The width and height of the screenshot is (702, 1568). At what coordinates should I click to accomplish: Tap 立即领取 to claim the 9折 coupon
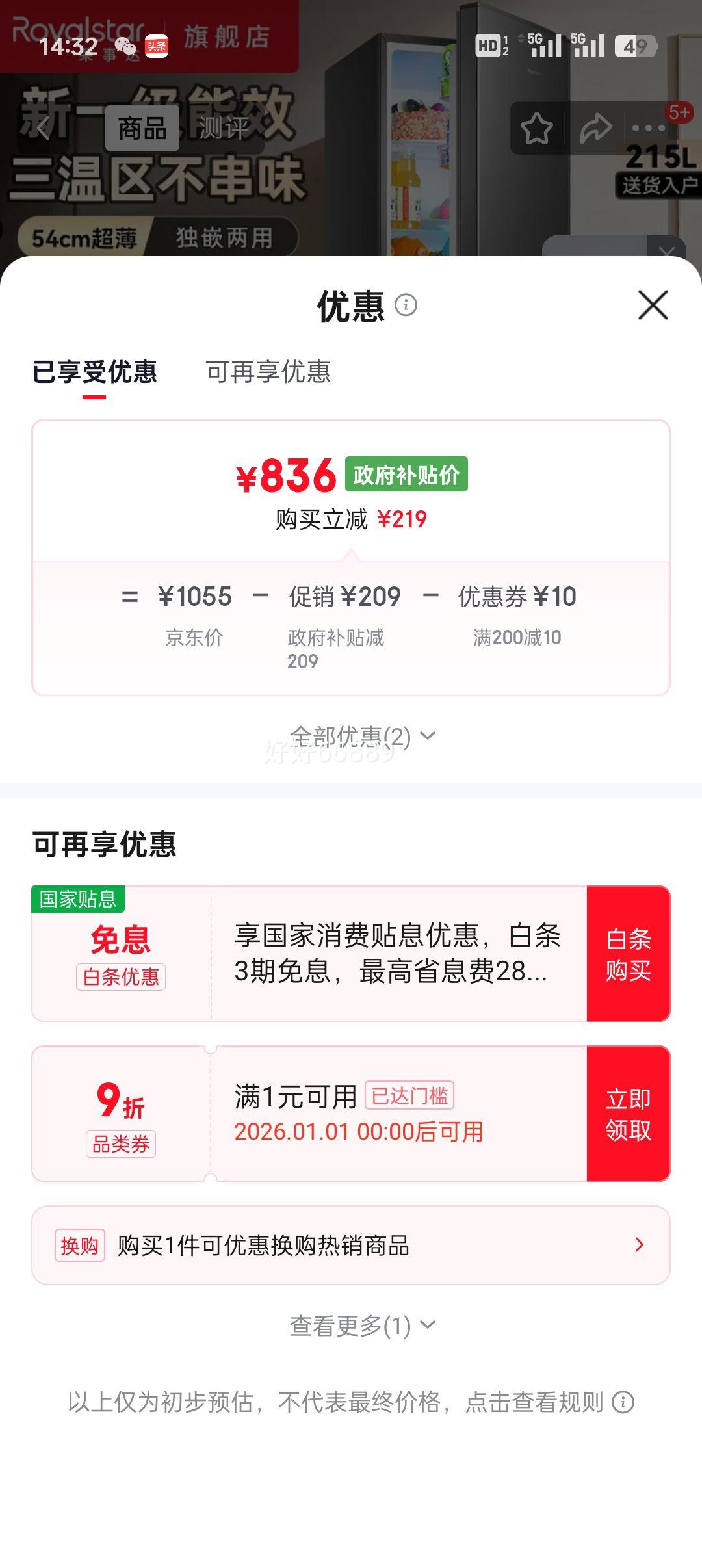628,1113
